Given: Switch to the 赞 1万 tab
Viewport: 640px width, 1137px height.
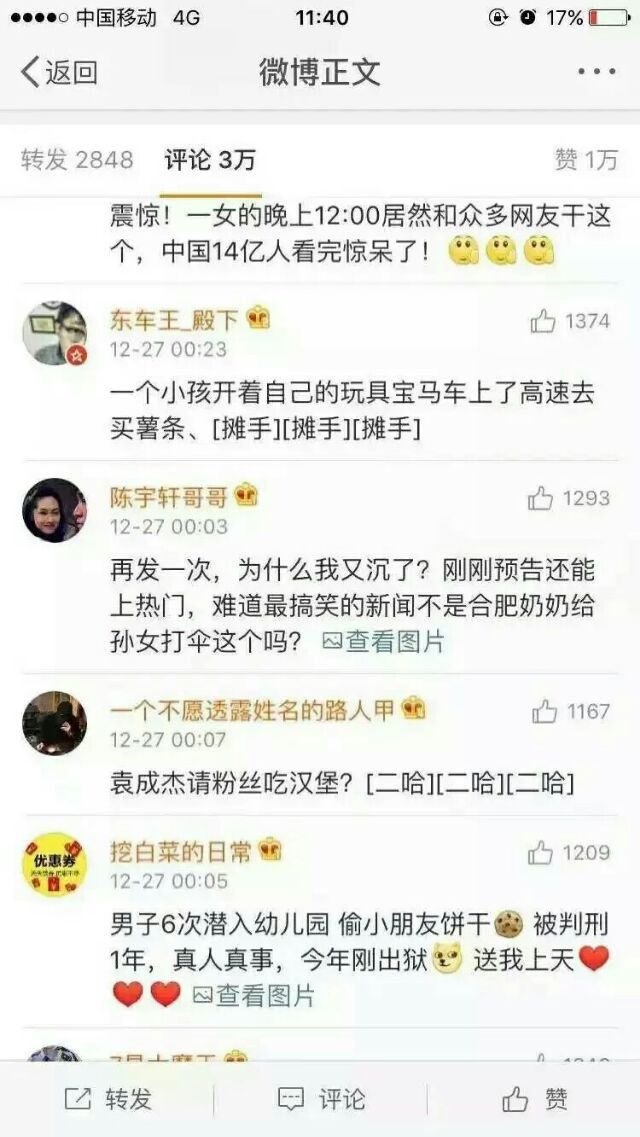Looking at the screenshot, I should [586, 160].
